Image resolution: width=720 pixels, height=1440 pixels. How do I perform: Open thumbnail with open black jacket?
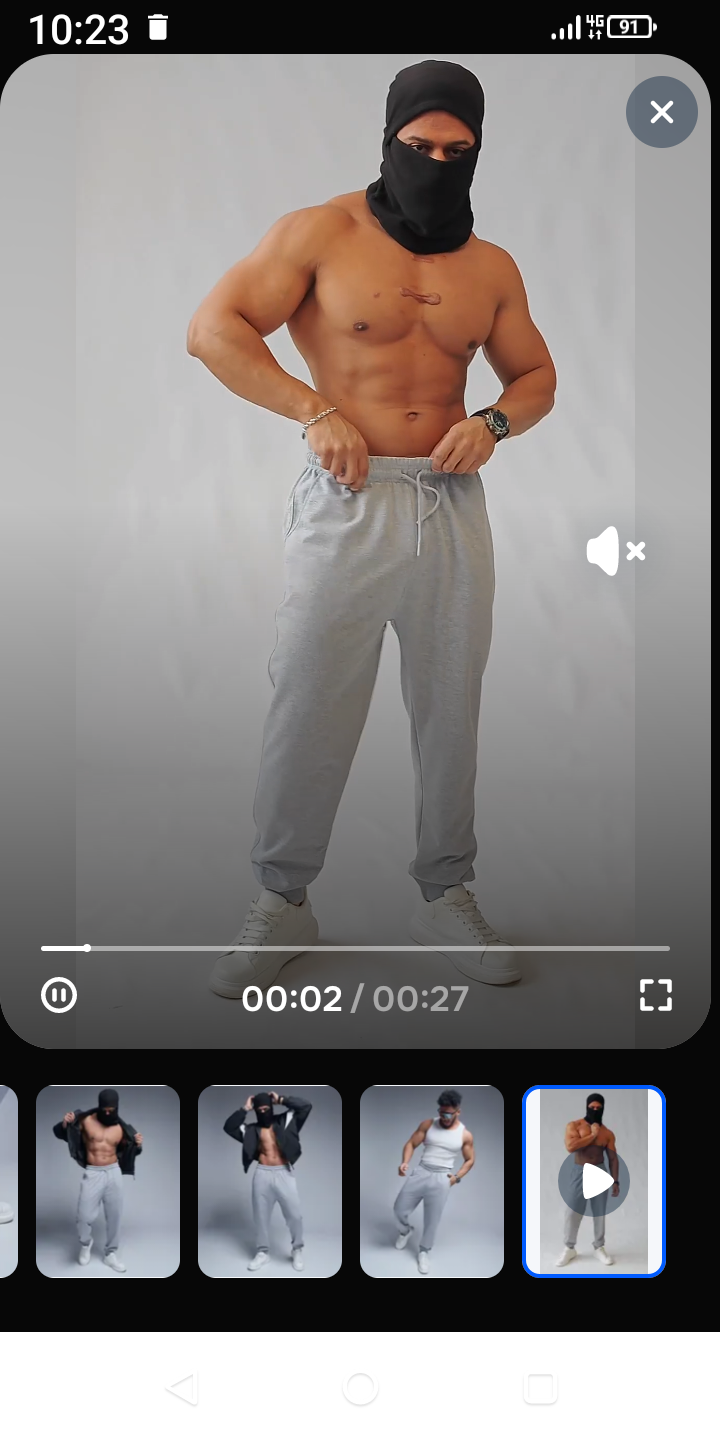108,1181
